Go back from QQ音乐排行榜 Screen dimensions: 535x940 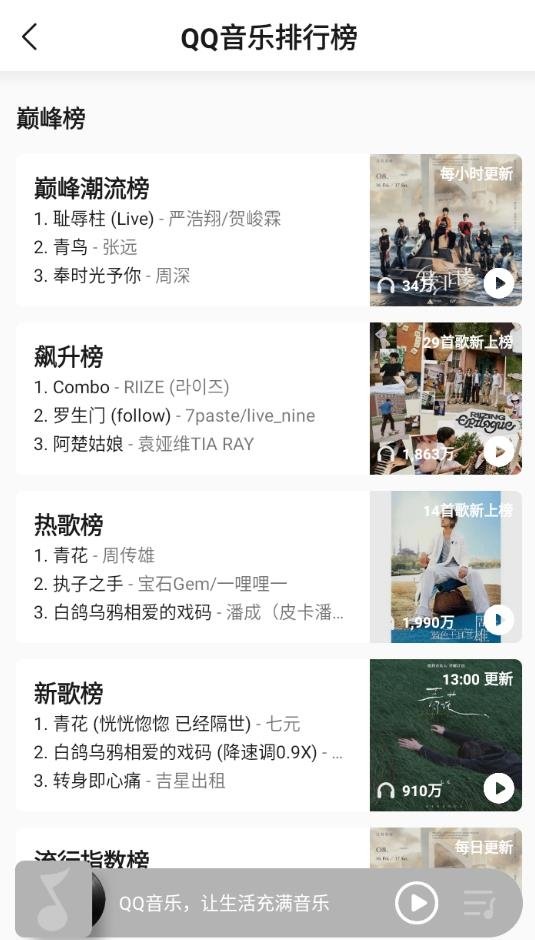pyautogui.click(x=30, y=37)
